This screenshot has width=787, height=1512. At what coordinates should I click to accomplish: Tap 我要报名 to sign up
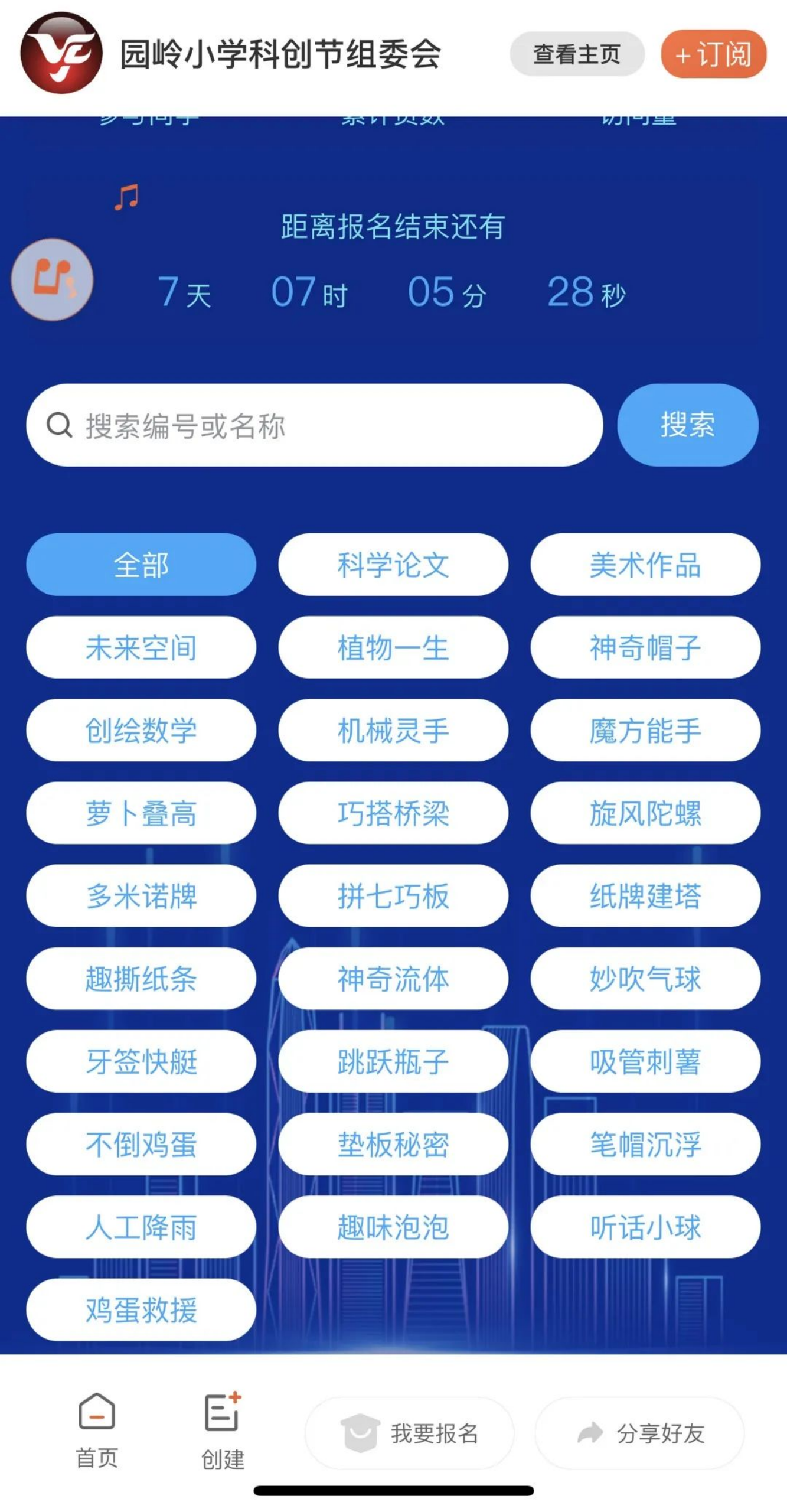(409, 1432)
